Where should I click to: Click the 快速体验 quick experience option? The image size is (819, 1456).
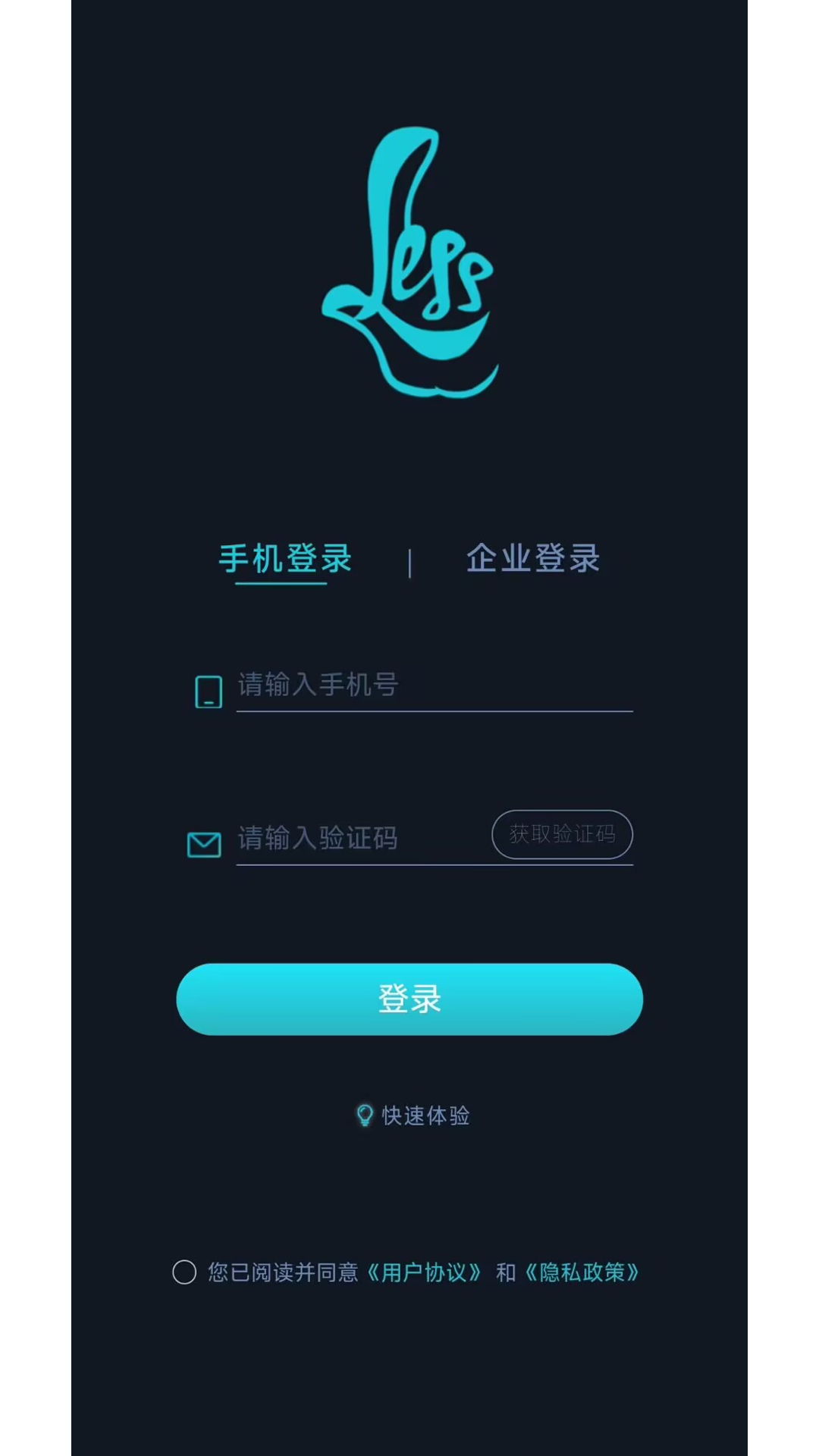click(x=425, y=1116)
